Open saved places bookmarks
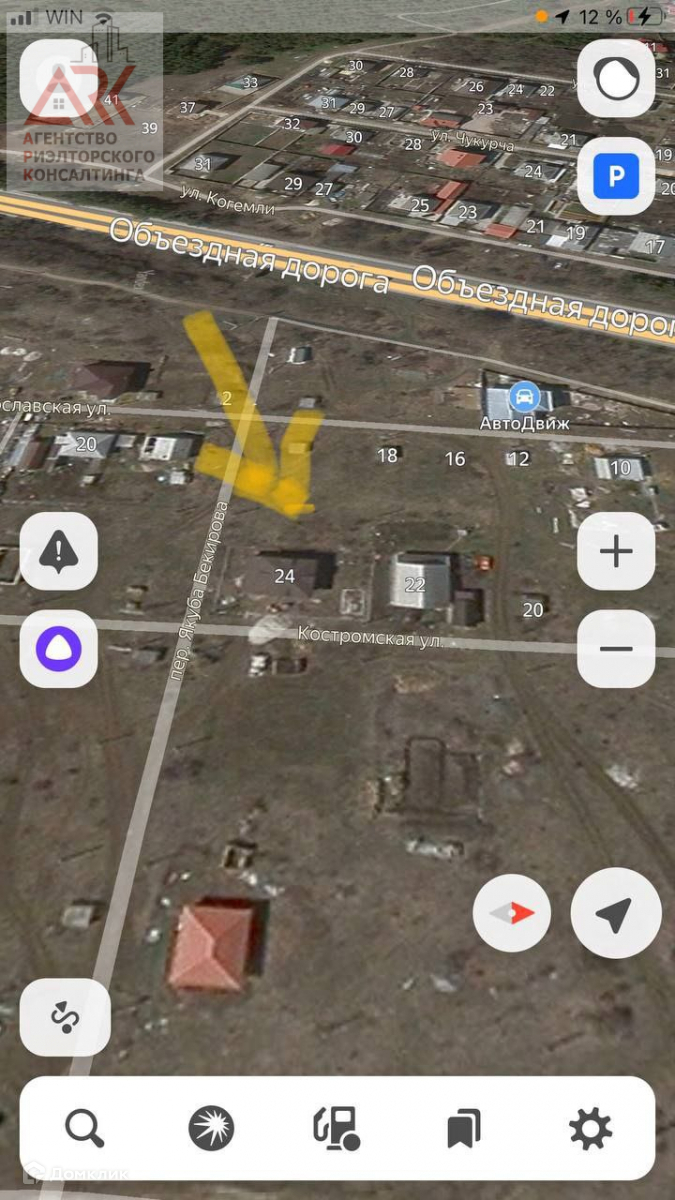Image resolution: width=675 pixels, height=1200 pixels. 463,1129
